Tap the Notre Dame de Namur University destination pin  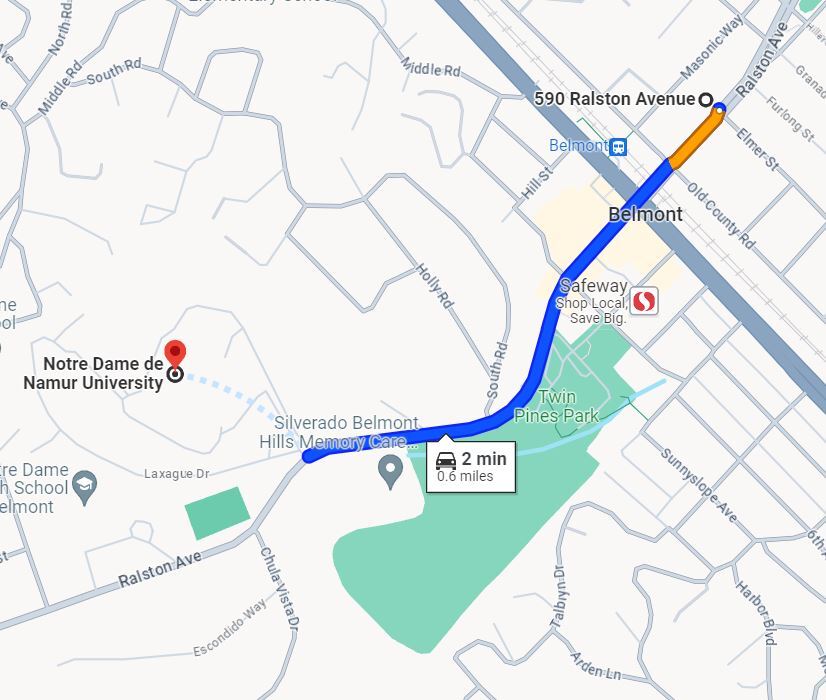click(x=175, y=353)
